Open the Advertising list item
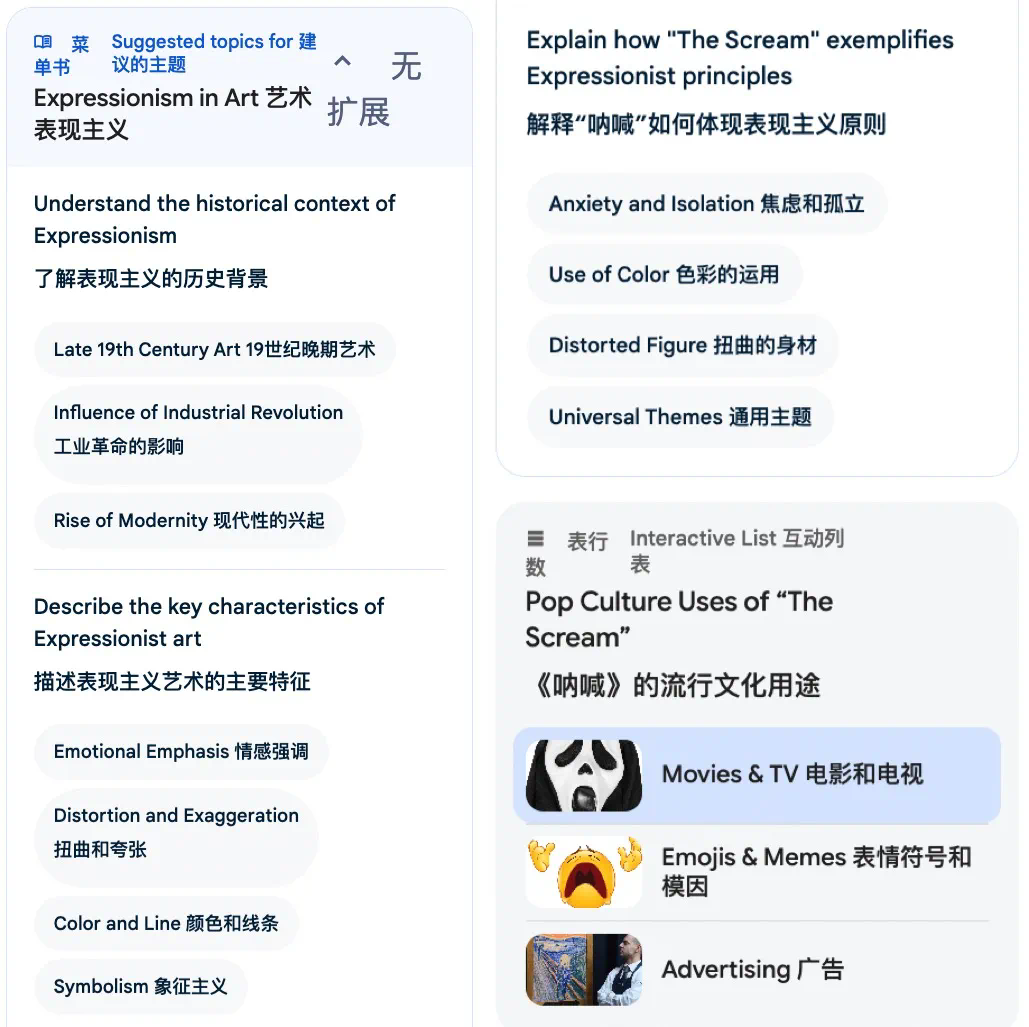Image resolution: width=1029 pixels, height=1027 pixels. pyautogui.click(x=757, y=969)
